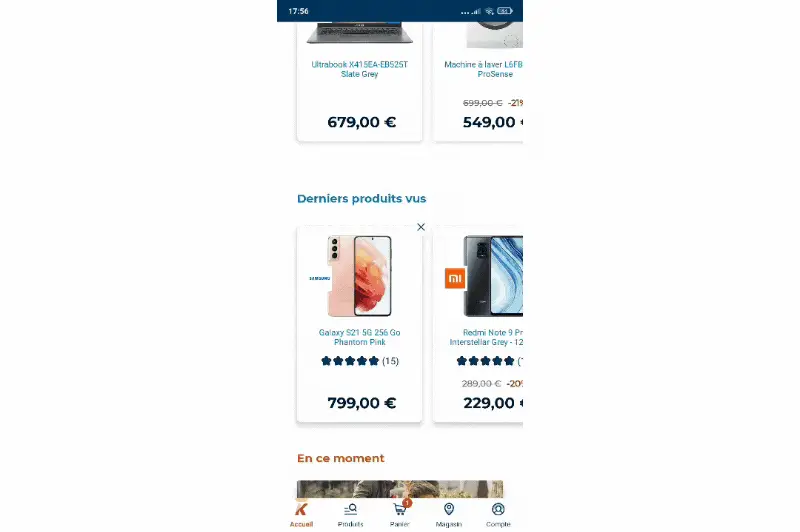
Task: Open the Redmi Note 9 Pro card
Action: pyautogui.click(x=480, y=320)
